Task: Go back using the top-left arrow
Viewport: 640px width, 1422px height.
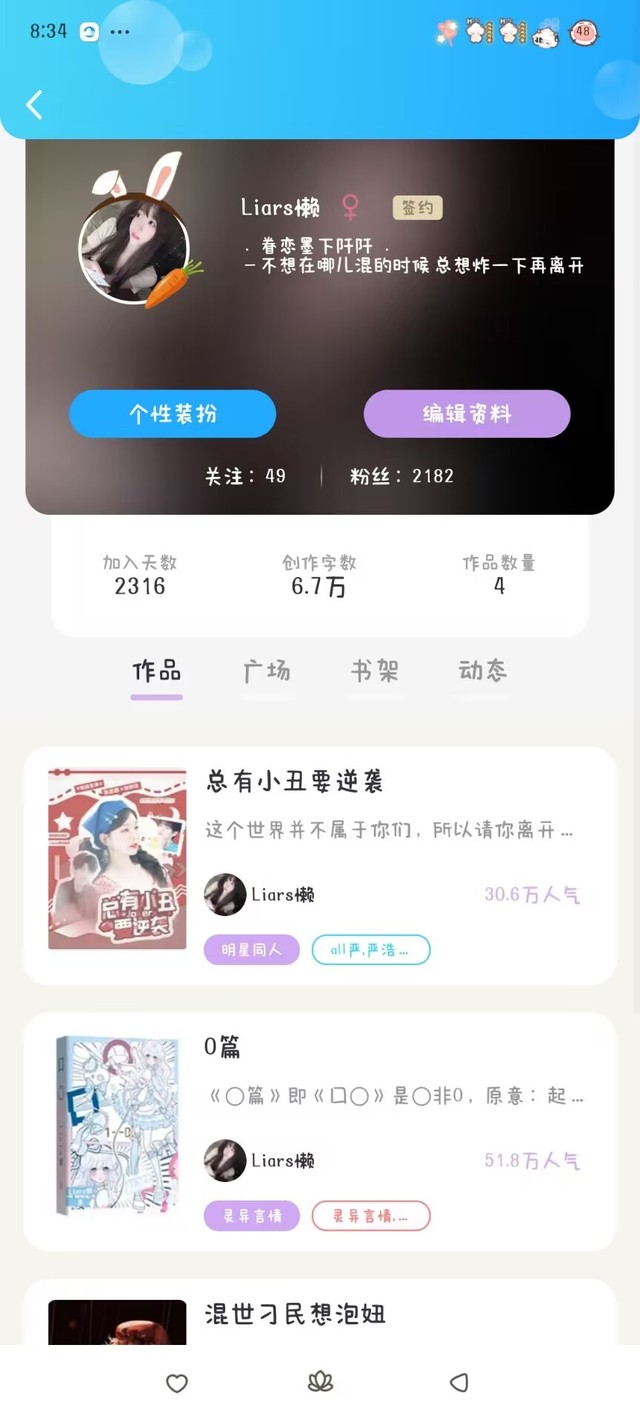Action: (35, 104)
